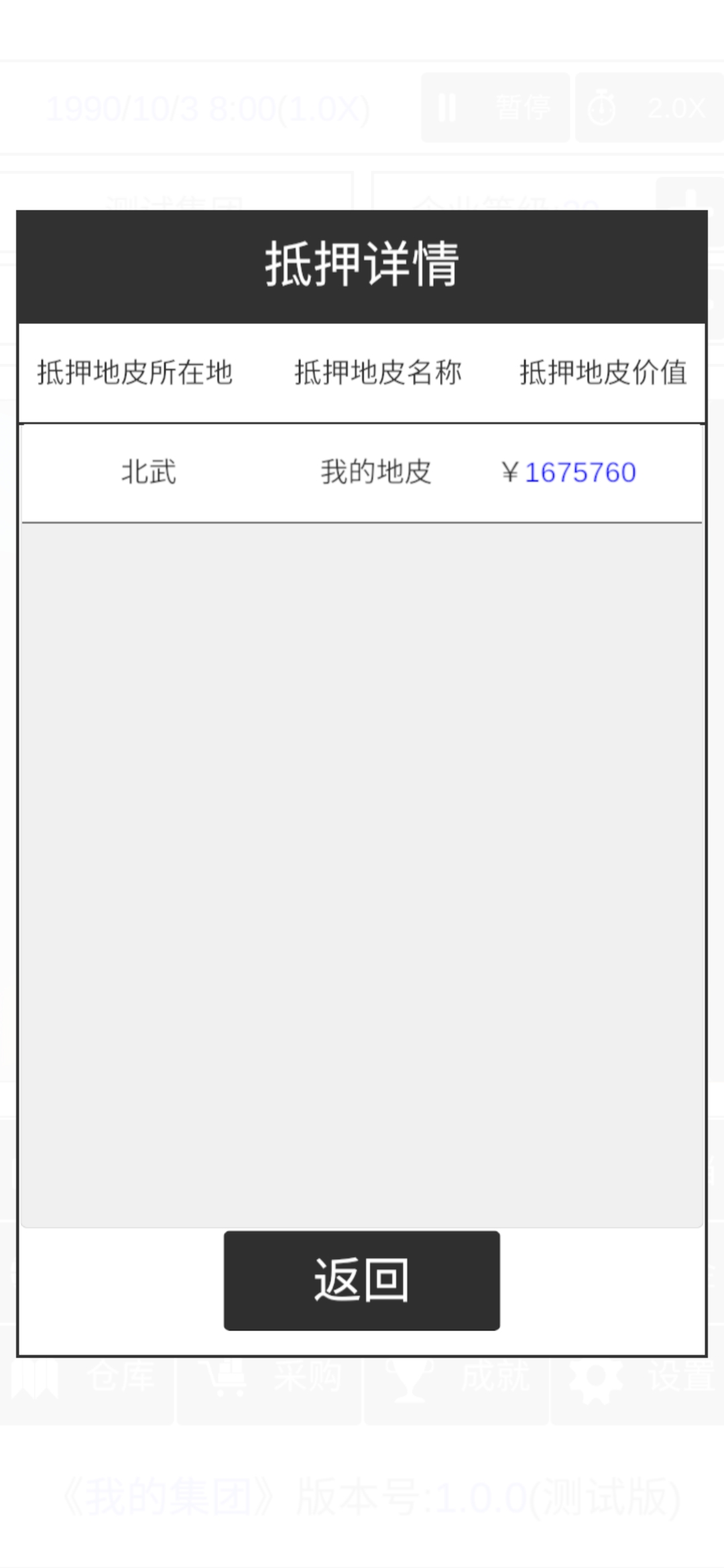This screenshot has height=1568, width=724.
Task: Click the 1990/10/3 game date display
Action: click(208, 107)
